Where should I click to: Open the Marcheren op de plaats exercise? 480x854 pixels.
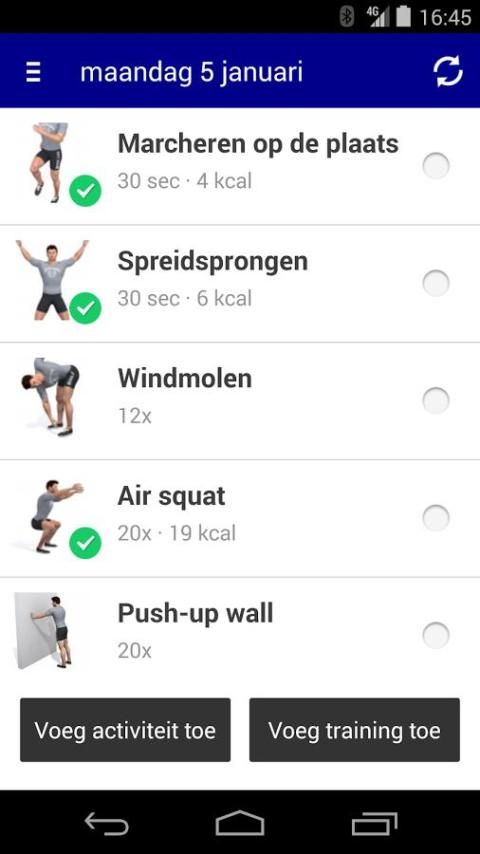point(240,166)
